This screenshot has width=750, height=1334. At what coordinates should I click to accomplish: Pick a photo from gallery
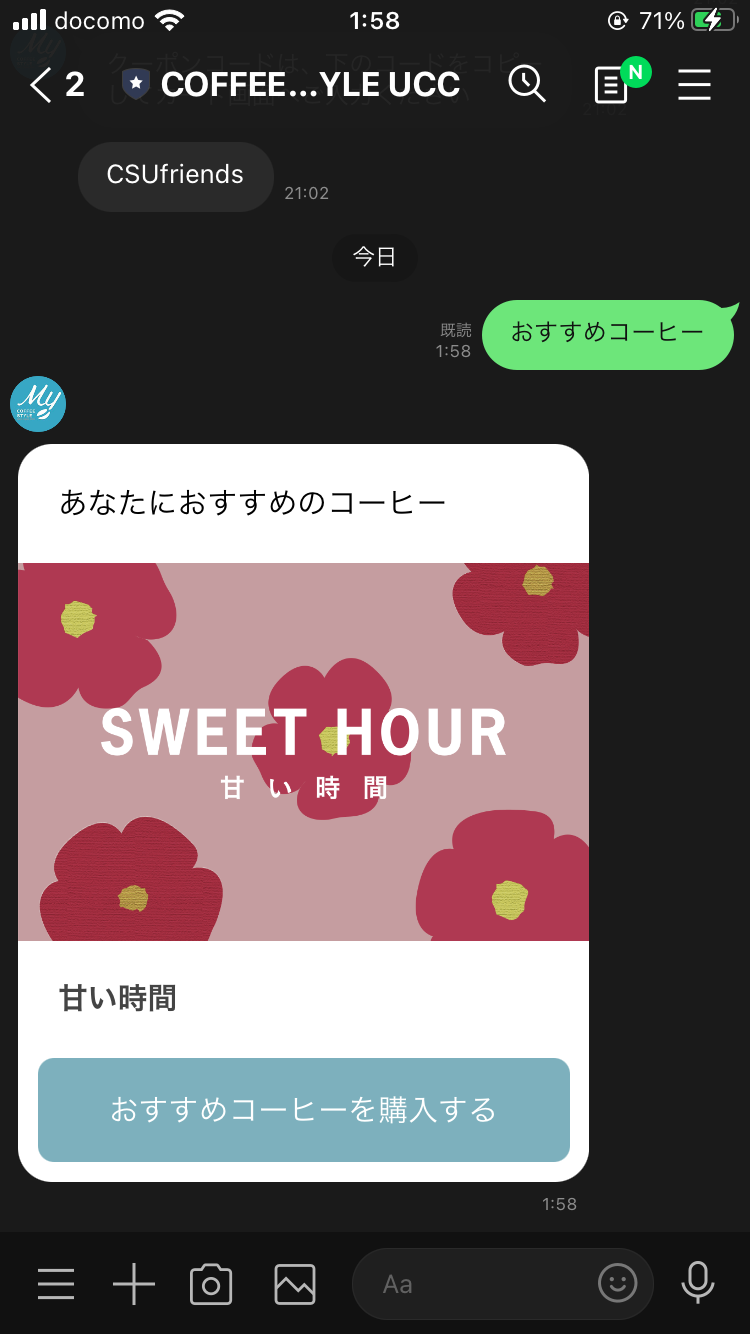point(295,1283)
